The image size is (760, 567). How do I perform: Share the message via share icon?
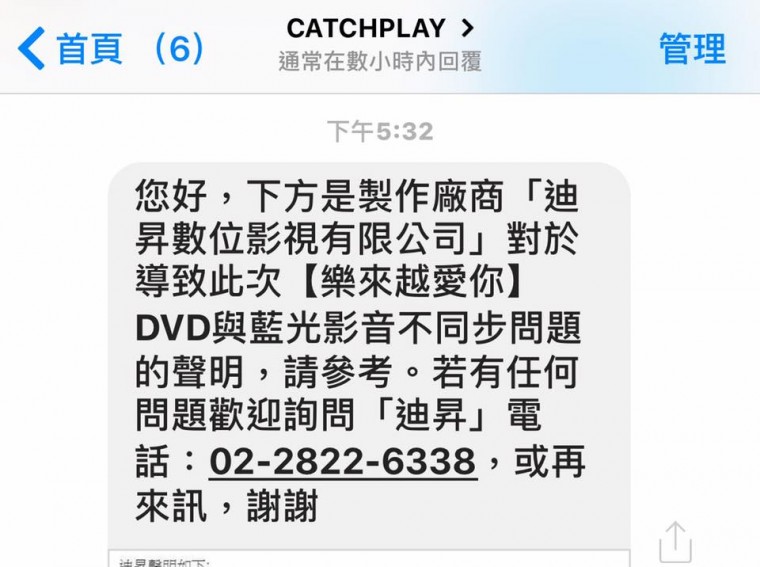pyautogui.click(x=675, y=541)
